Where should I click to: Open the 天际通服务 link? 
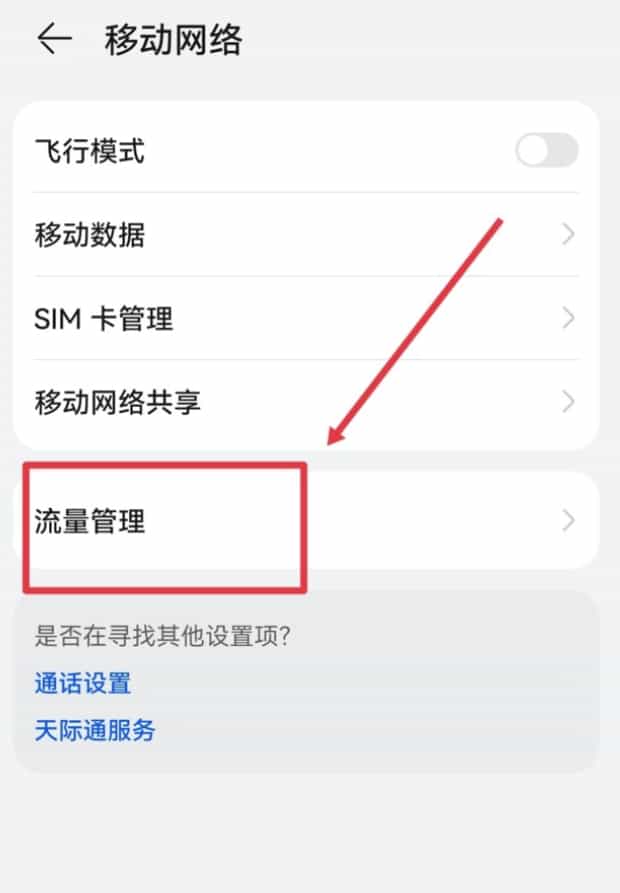95,731
